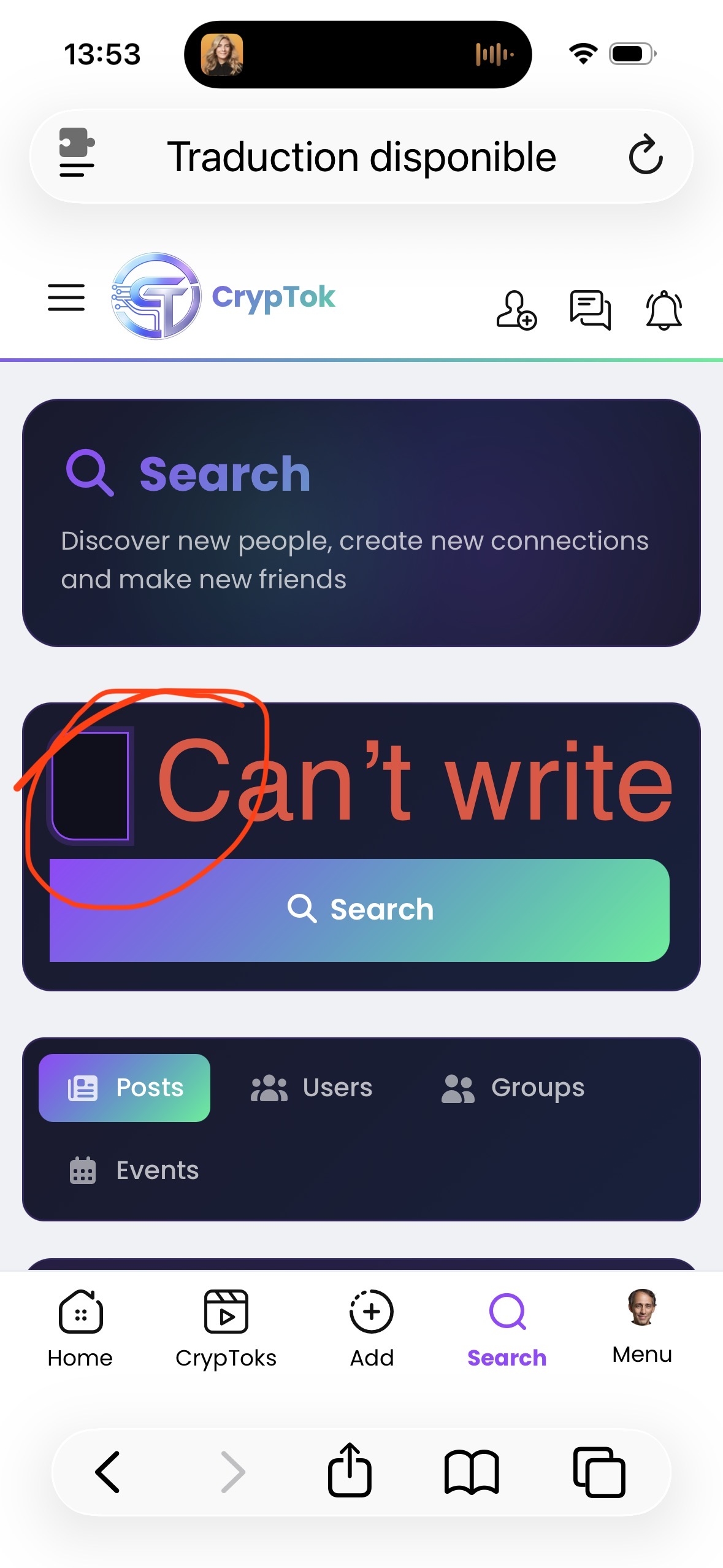This screenshot has height=1568, width=723.
Task: Select the Posts filter tab
Action: click(124, 1088)
